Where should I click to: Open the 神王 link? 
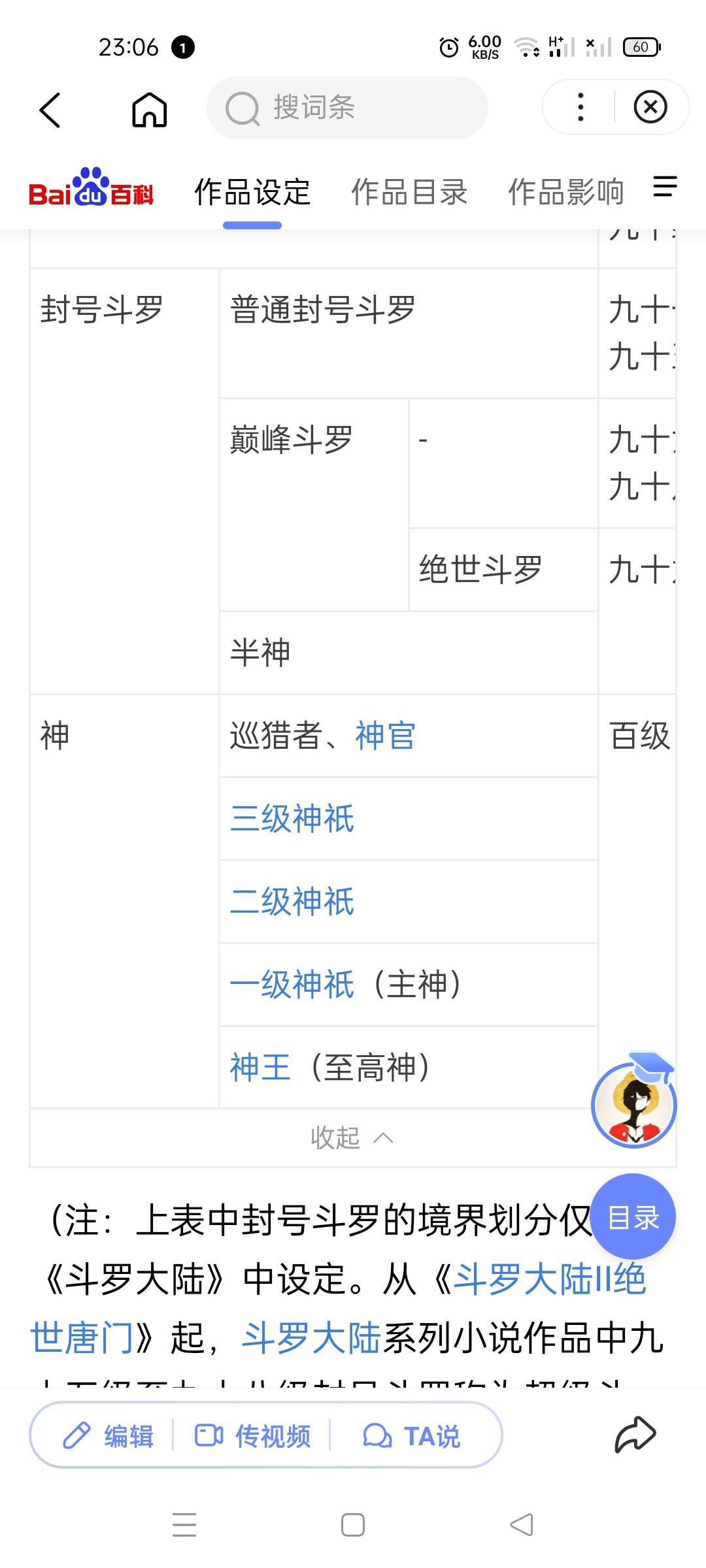click(x=260, y=1068)
